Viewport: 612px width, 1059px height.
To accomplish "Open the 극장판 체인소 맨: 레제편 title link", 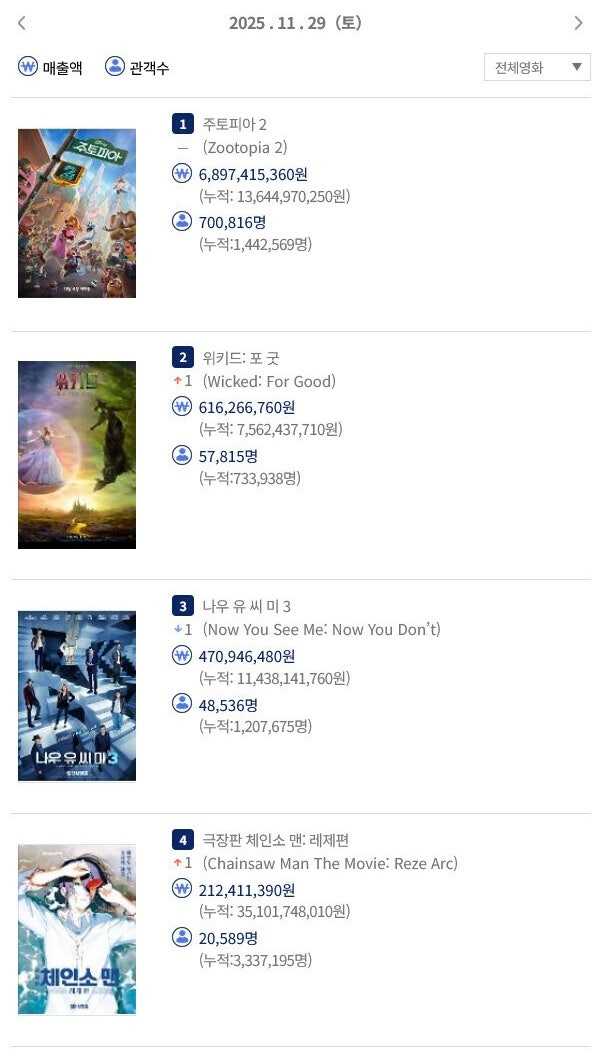I will pos(276,840).
